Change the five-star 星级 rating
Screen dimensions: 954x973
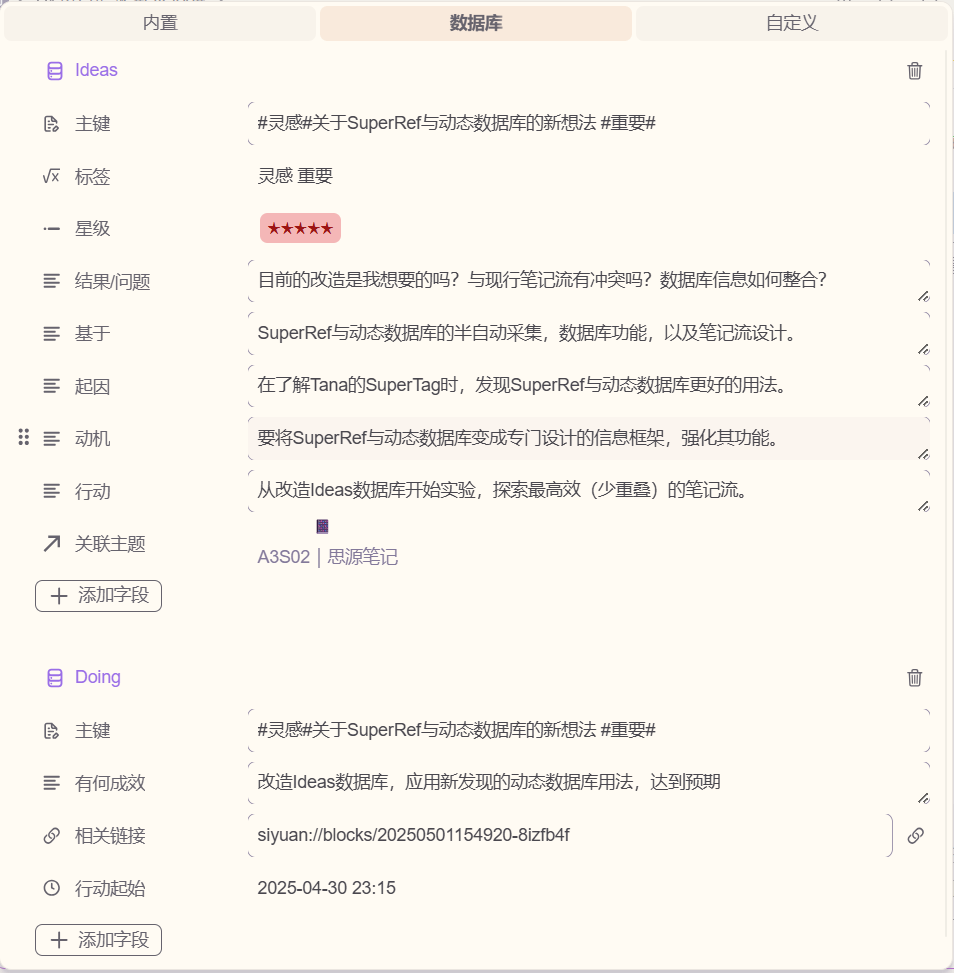(x=300, y=228)
